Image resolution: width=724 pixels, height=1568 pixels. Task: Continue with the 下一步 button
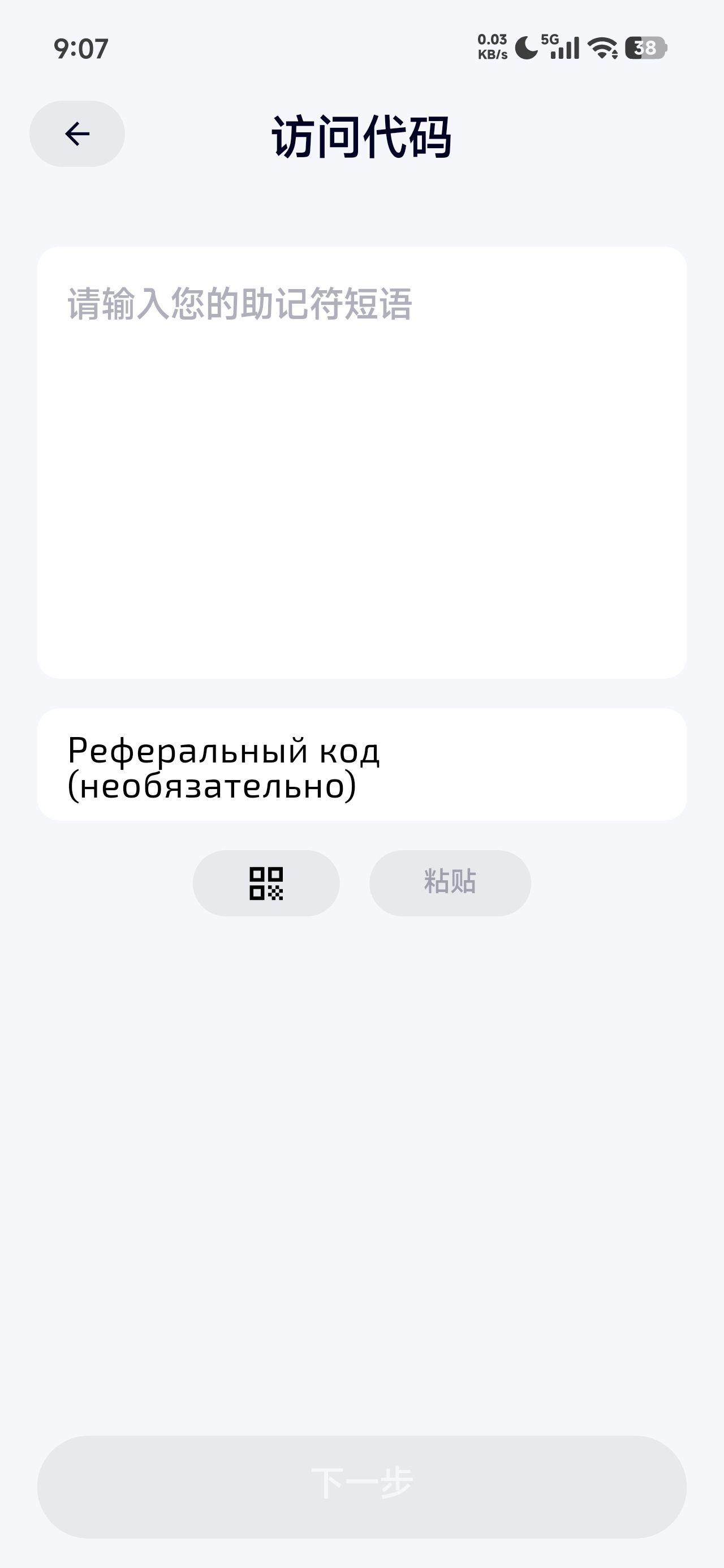click(x=361, y=1487)
